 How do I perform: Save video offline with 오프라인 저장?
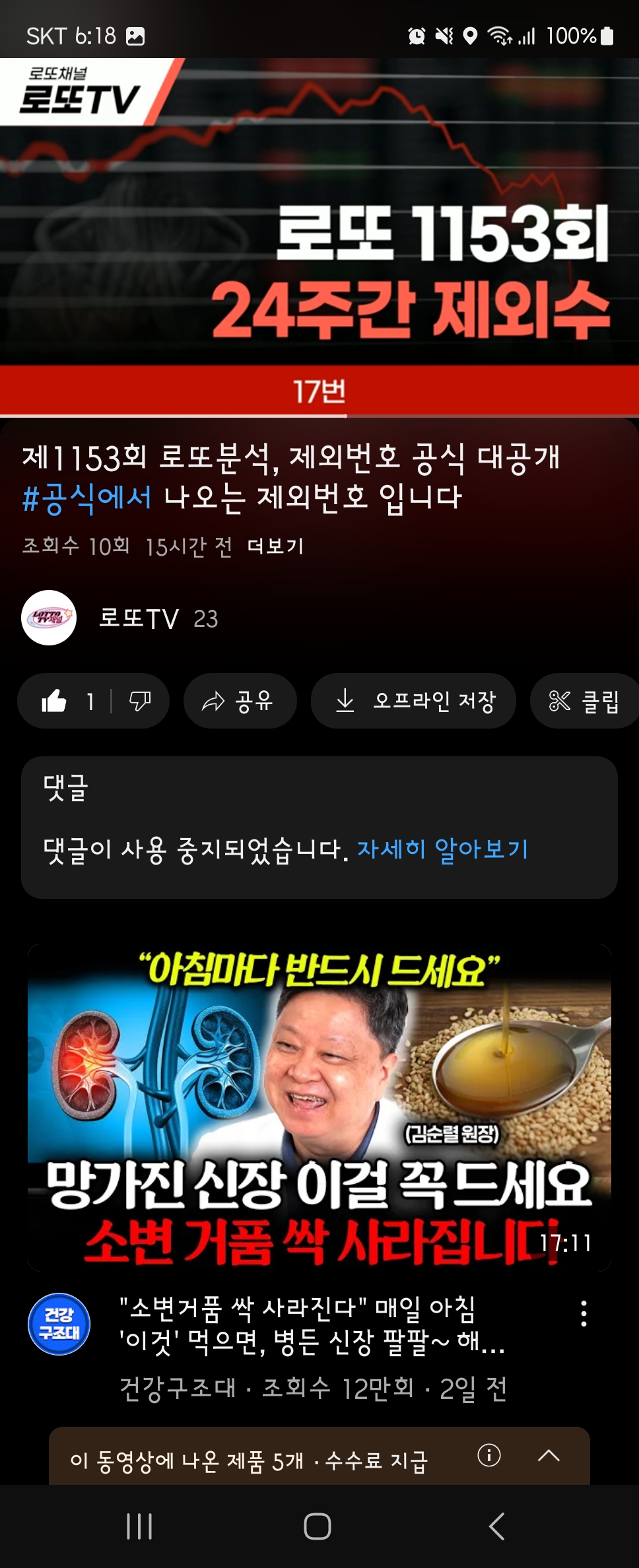(413, 701)
